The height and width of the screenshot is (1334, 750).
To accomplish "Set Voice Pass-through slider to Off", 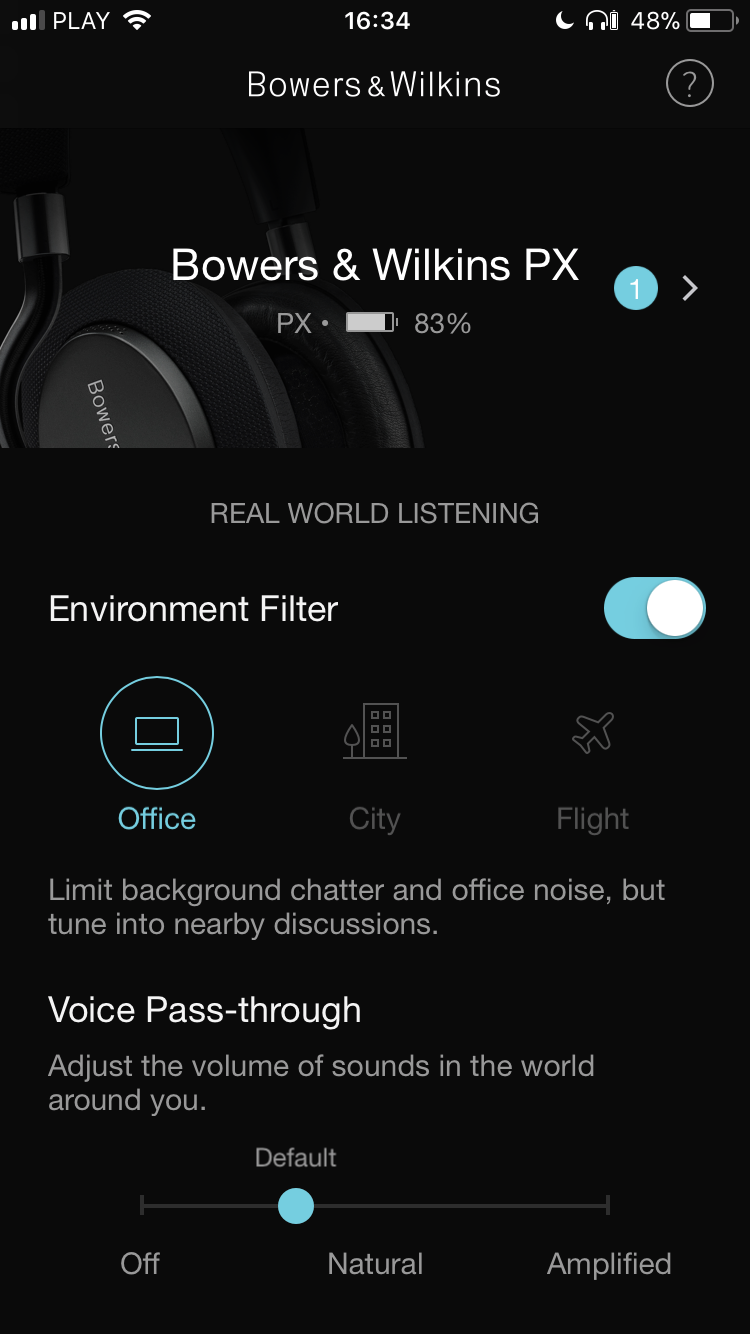I will pyautogui.click(x=143, y=1206).
